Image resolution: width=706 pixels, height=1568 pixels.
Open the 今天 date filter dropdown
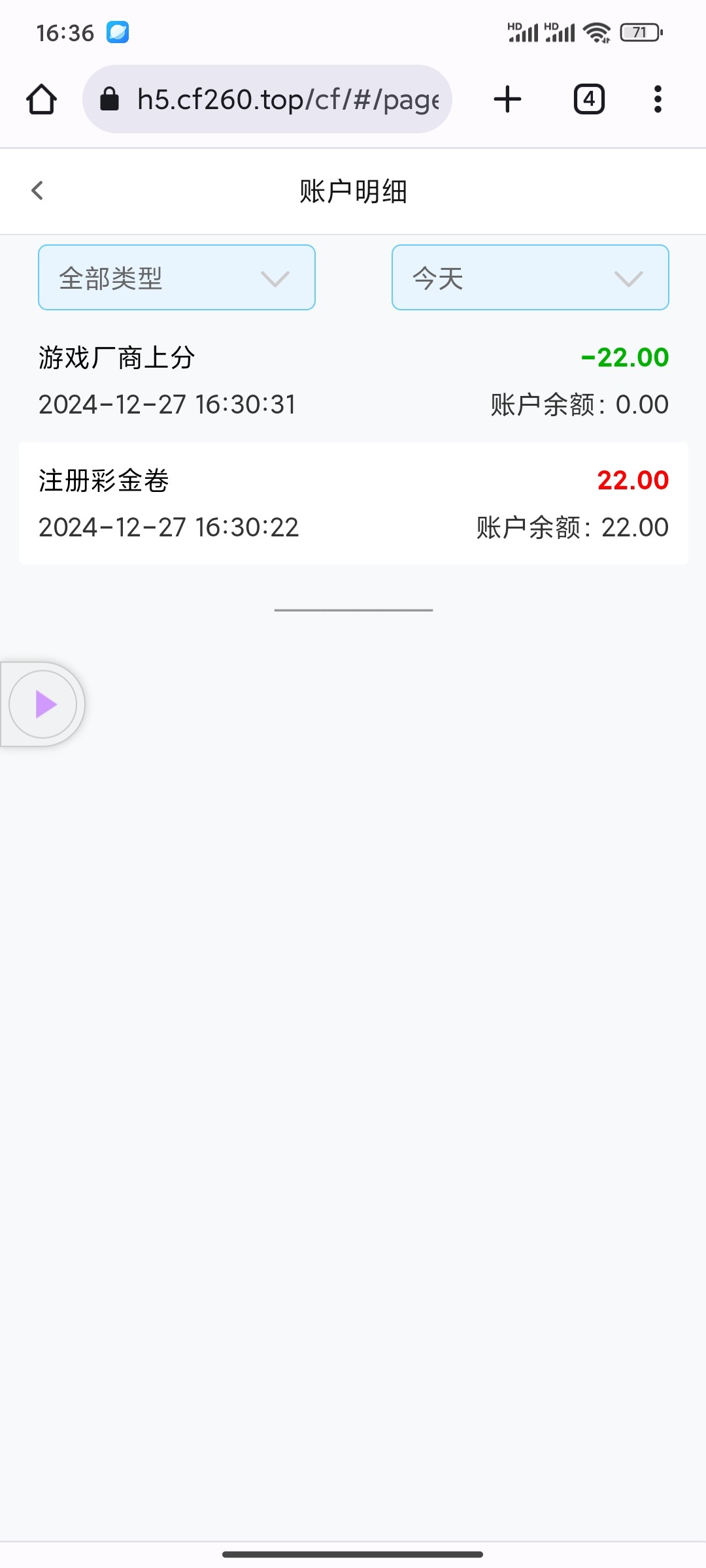tap(529, 278)
